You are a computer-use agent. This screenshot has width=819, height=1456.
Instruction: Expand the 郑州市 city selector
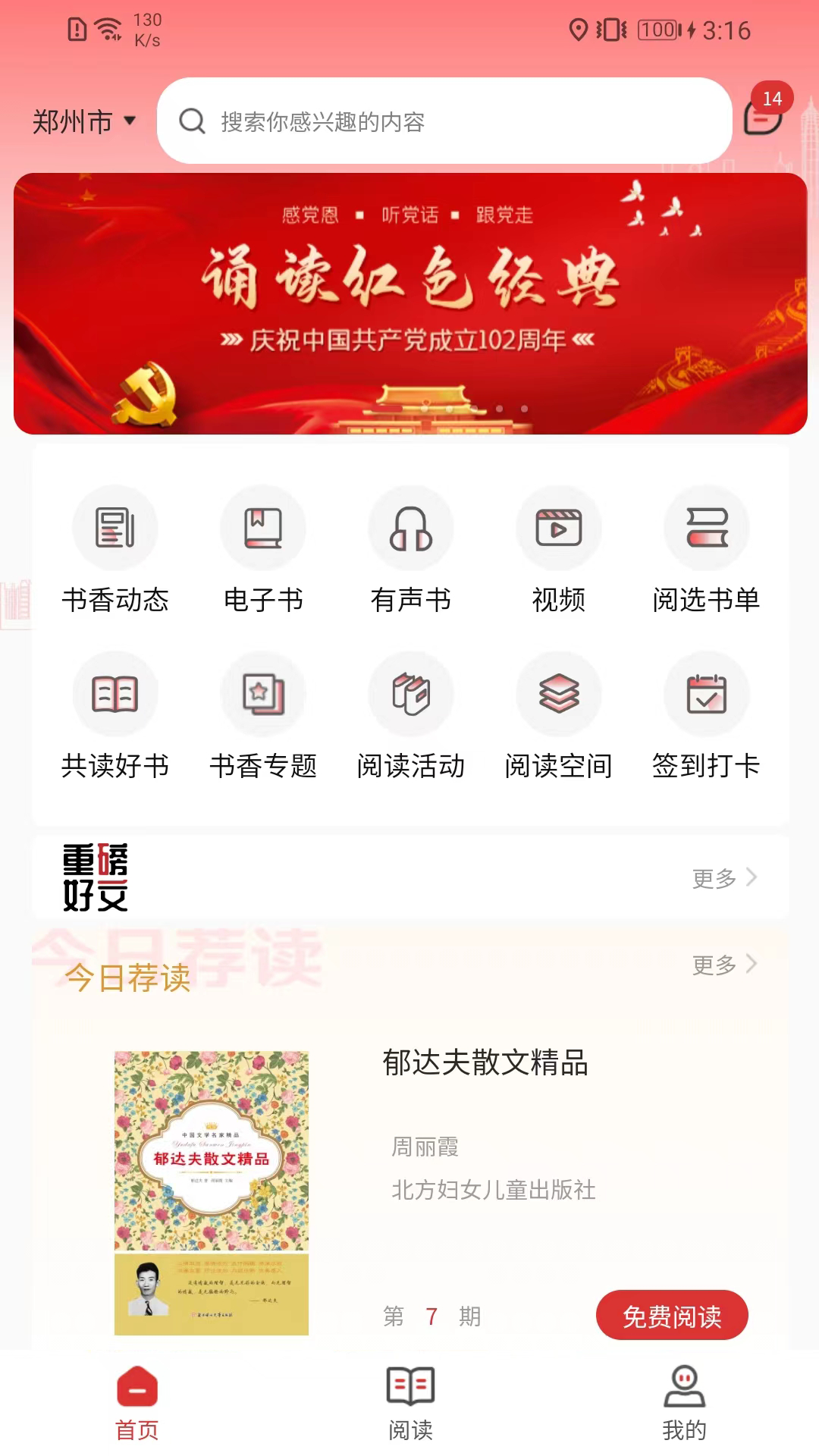[85, 120]
